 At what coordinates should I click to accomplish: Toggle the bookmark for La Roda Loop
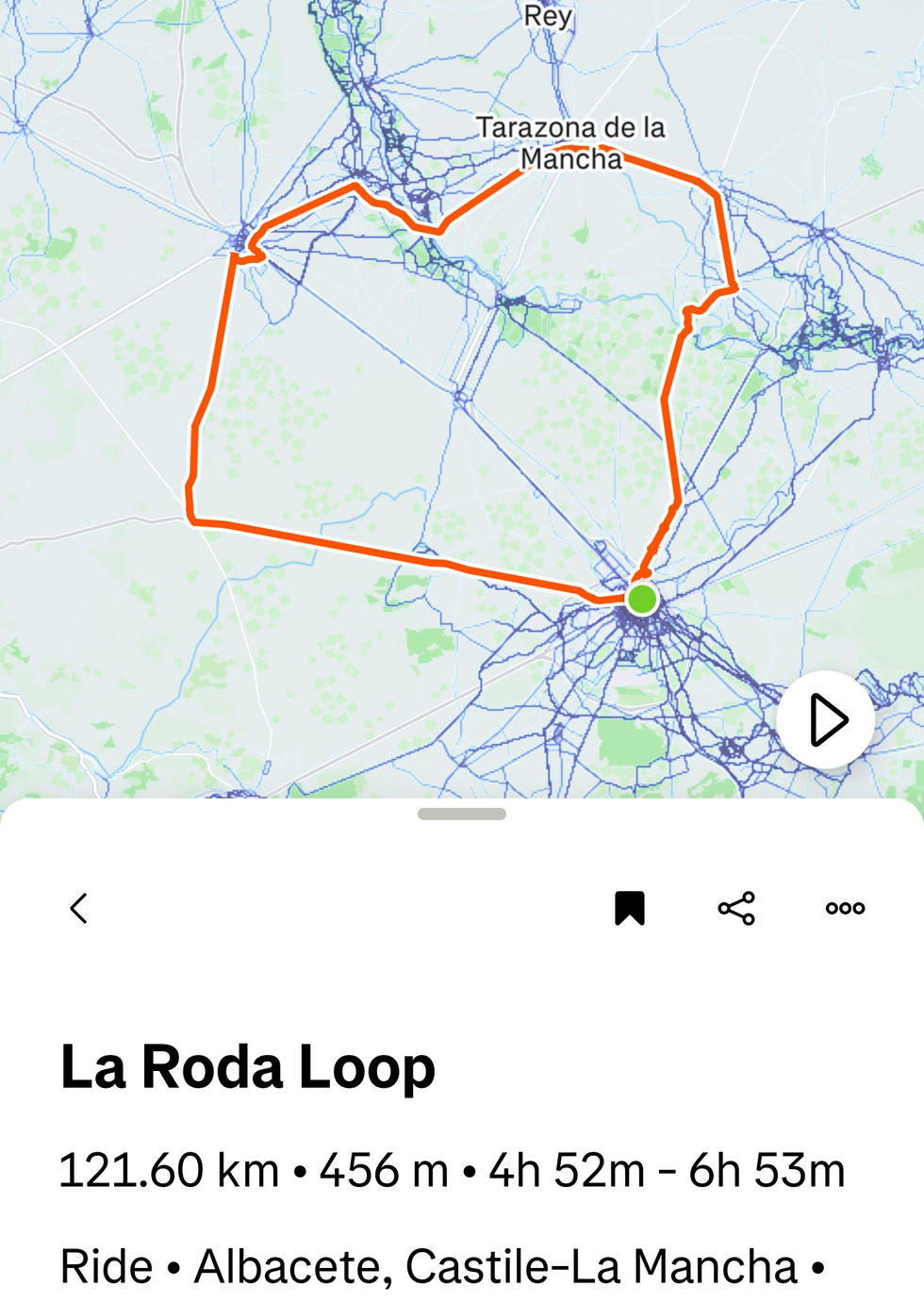(x=629, y=909)
